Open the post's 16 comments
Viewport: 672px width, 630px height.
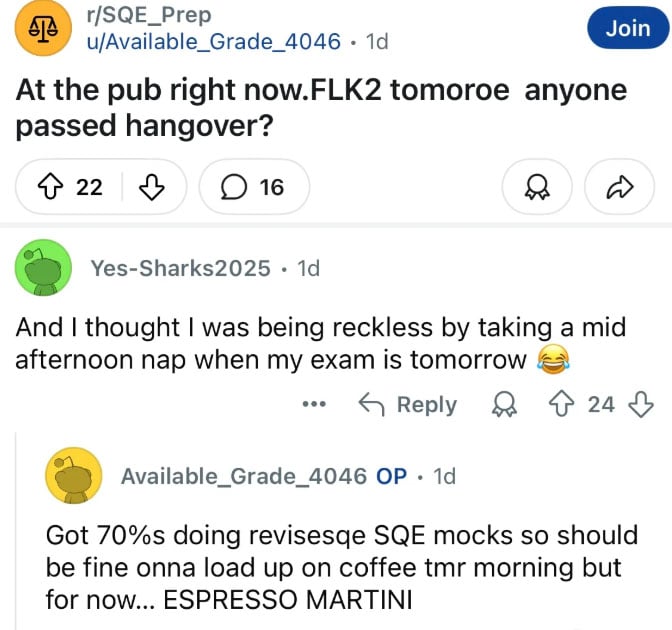(x=254, y=186)
